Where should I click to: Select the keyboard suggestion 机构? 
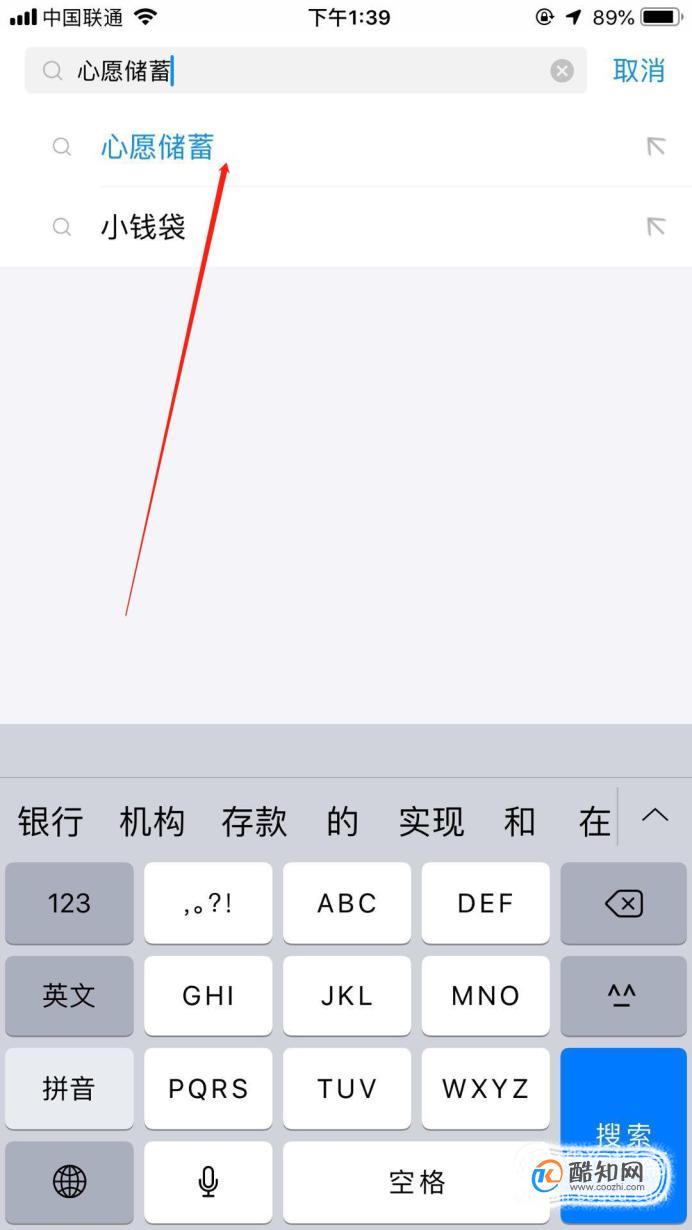click(152, 822)
